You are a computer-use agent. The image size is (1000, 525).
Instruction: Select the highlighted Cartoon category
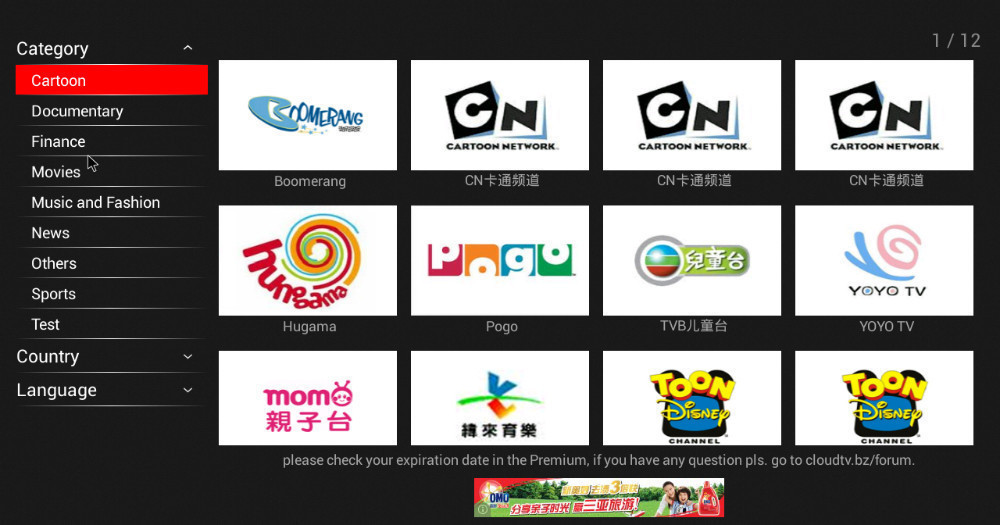110,80
